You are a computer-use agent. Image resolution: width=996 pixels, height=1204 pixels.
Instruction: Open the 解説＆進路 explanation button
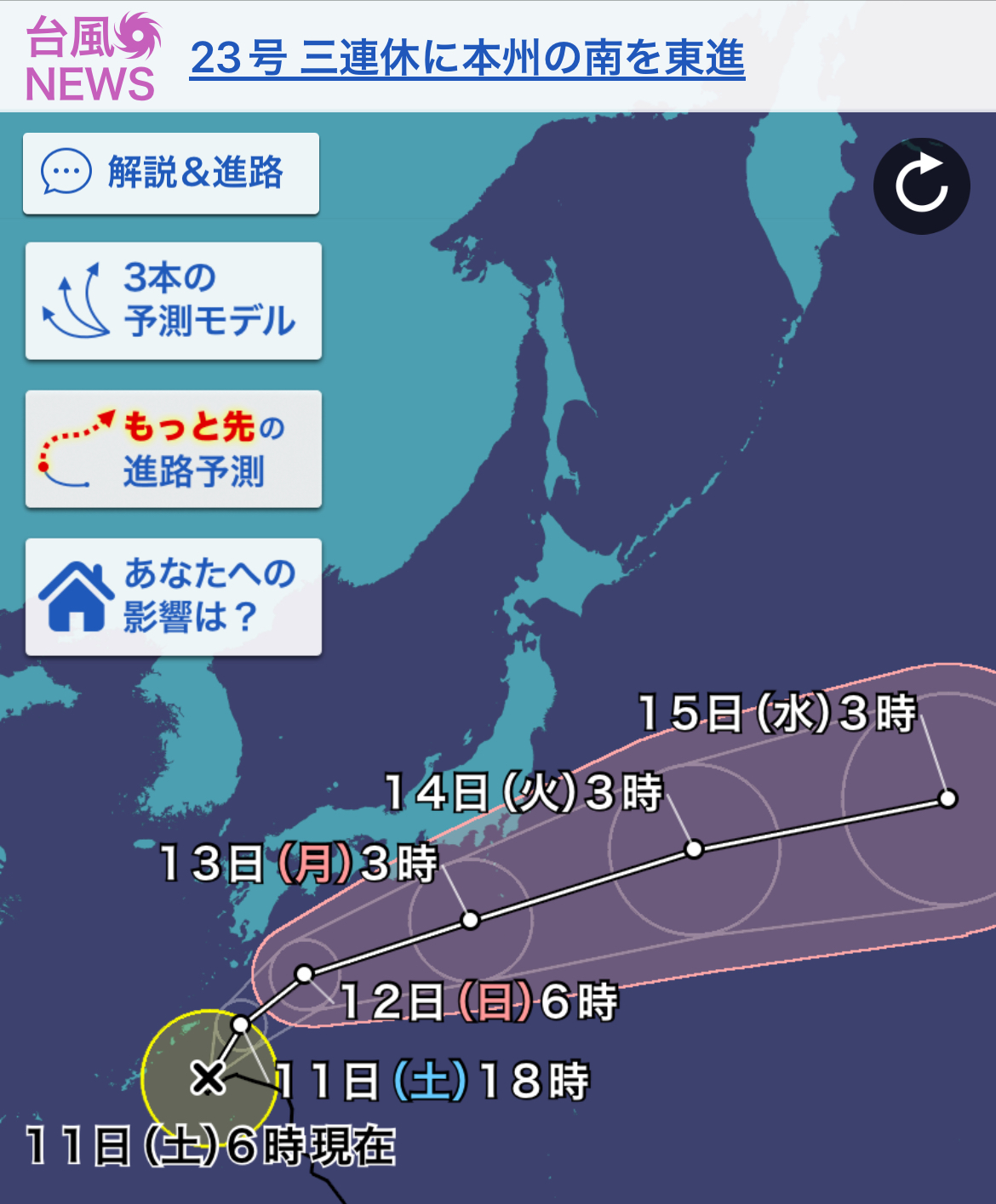coord(171,173)
